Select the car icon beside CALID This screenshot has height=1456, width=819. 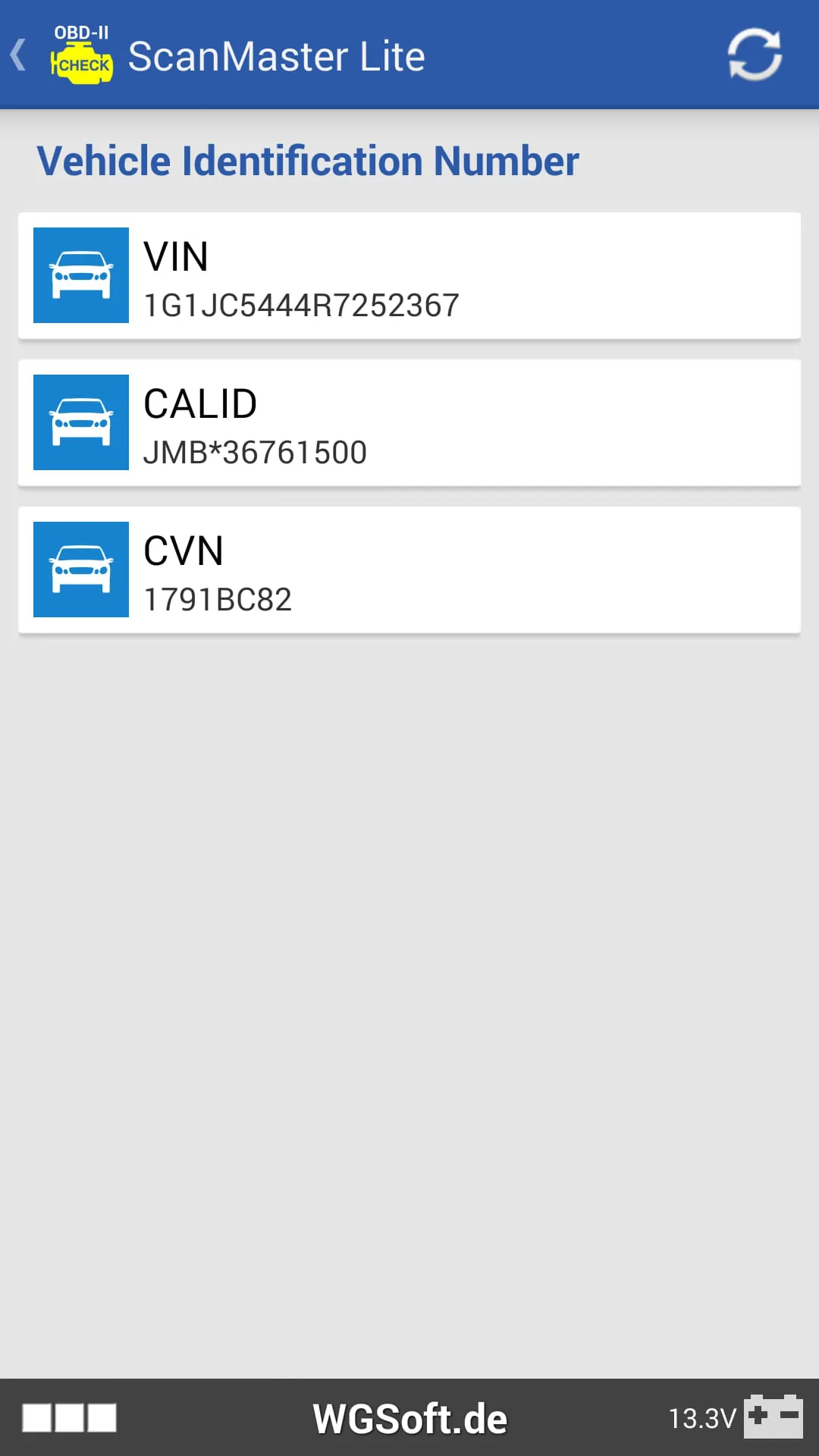tap(81, 422)
